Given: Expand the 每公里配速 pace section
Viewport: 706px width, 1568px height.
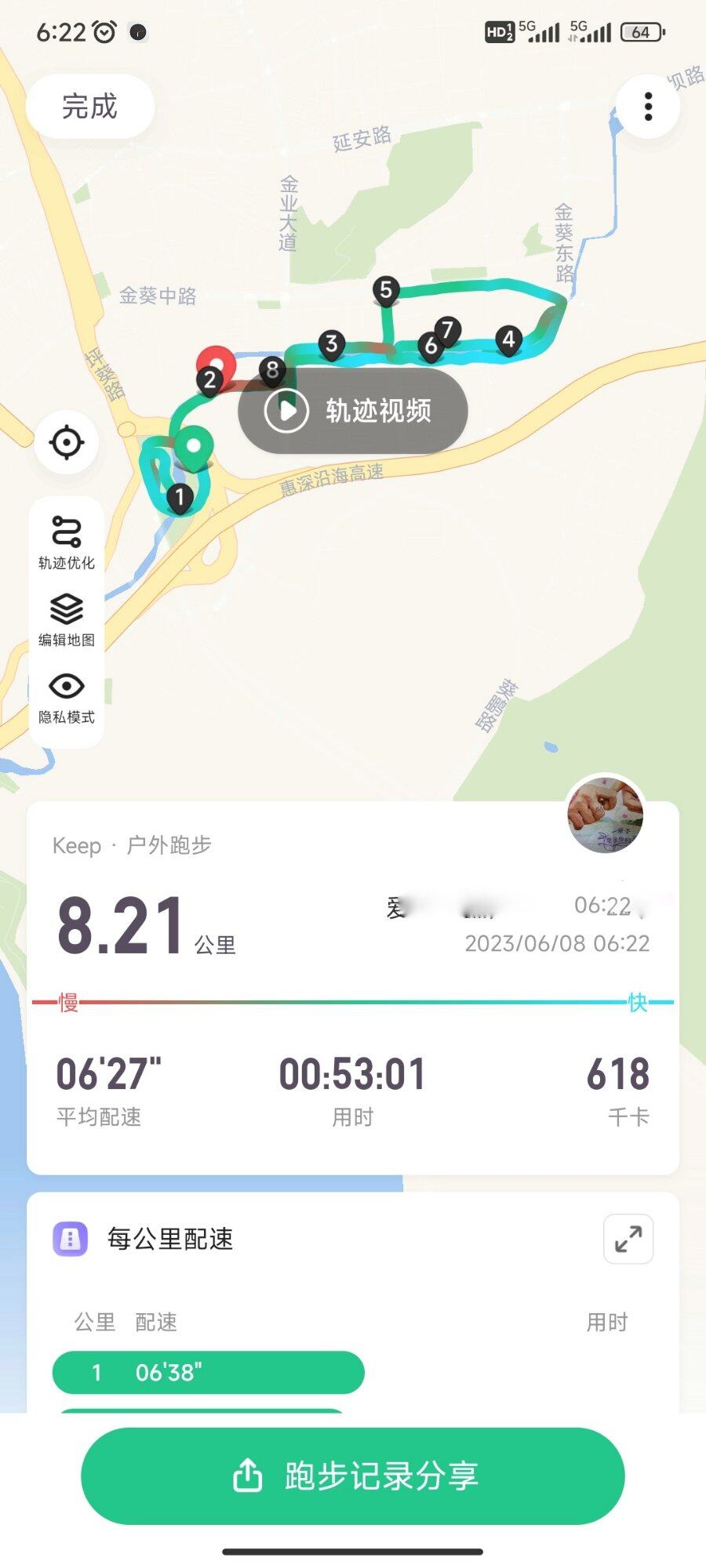Looking at the screenshot, I should click(x=628, y=1240).
